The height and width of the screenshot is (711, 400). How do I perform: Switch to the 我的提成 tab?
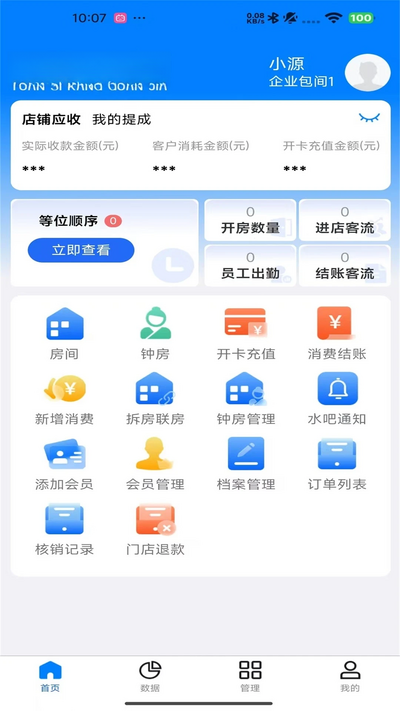coord(122,120)
